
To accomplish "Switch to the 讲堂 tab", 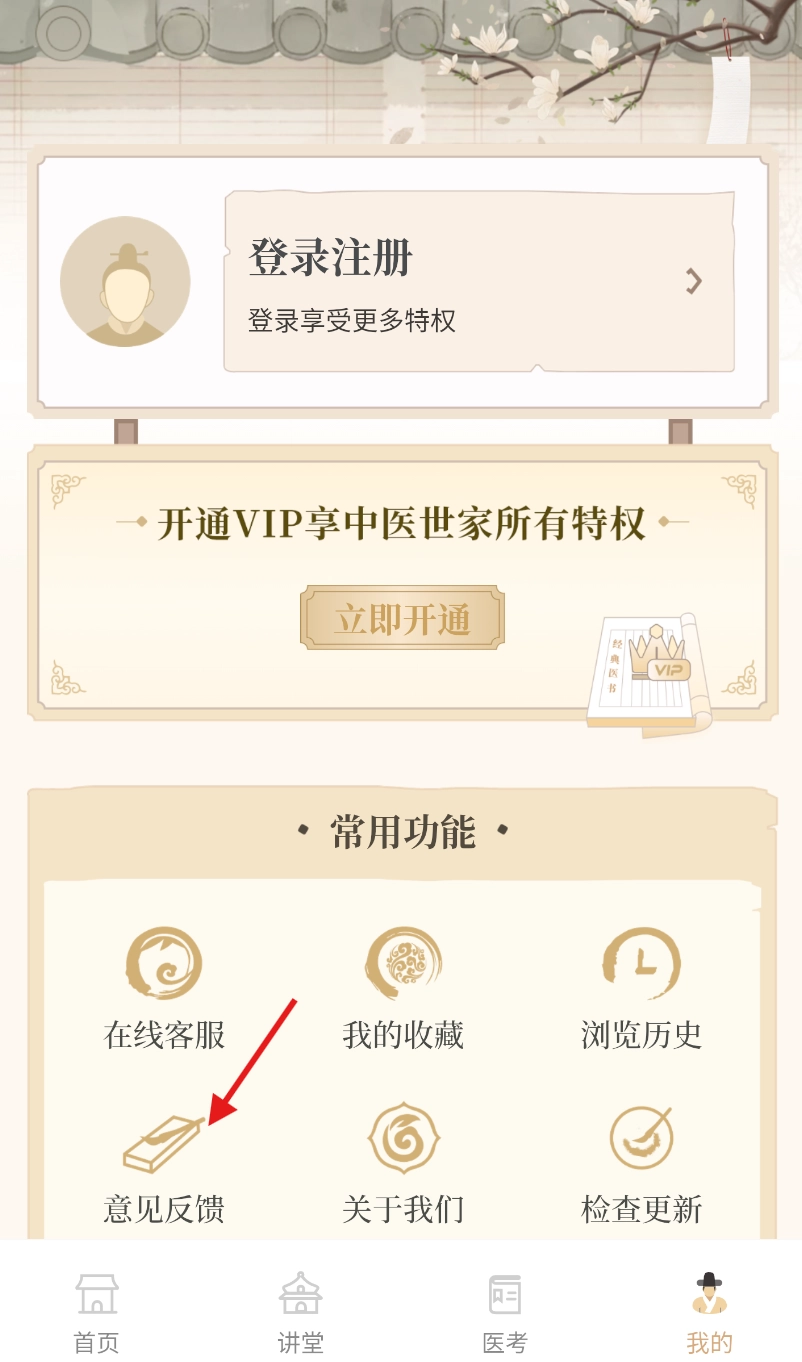I will coord(300,1312).
